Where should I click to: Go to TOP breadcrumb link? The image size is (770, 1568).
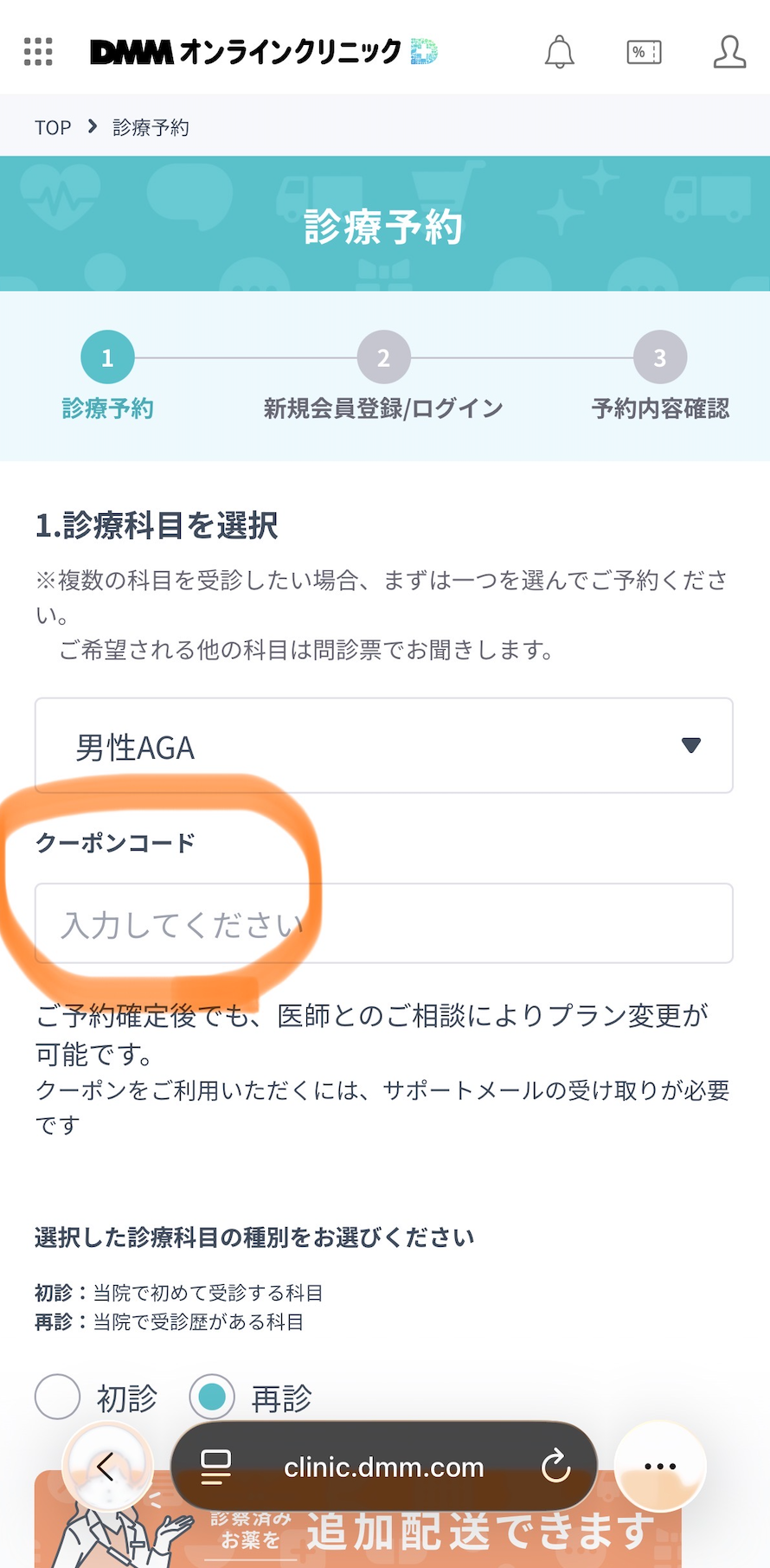point(53,128)
